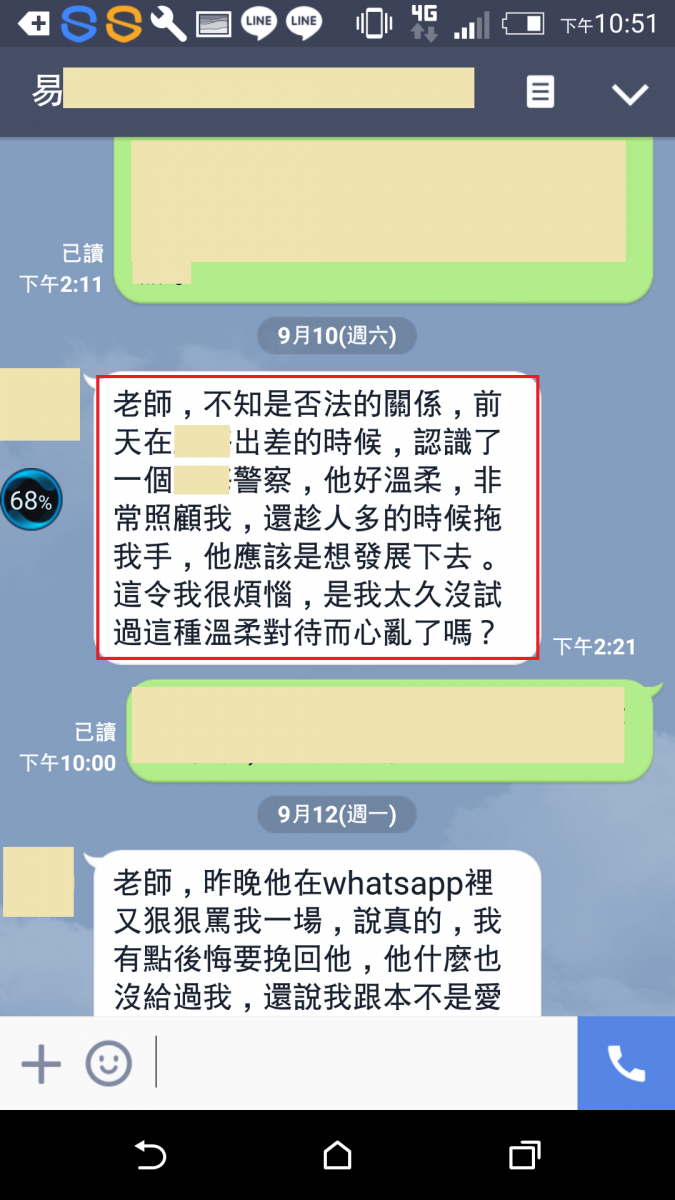The width and height of the screenshot is (675, 1200).
Task: Open the recent apps overview
Action: pos(524,1156)
